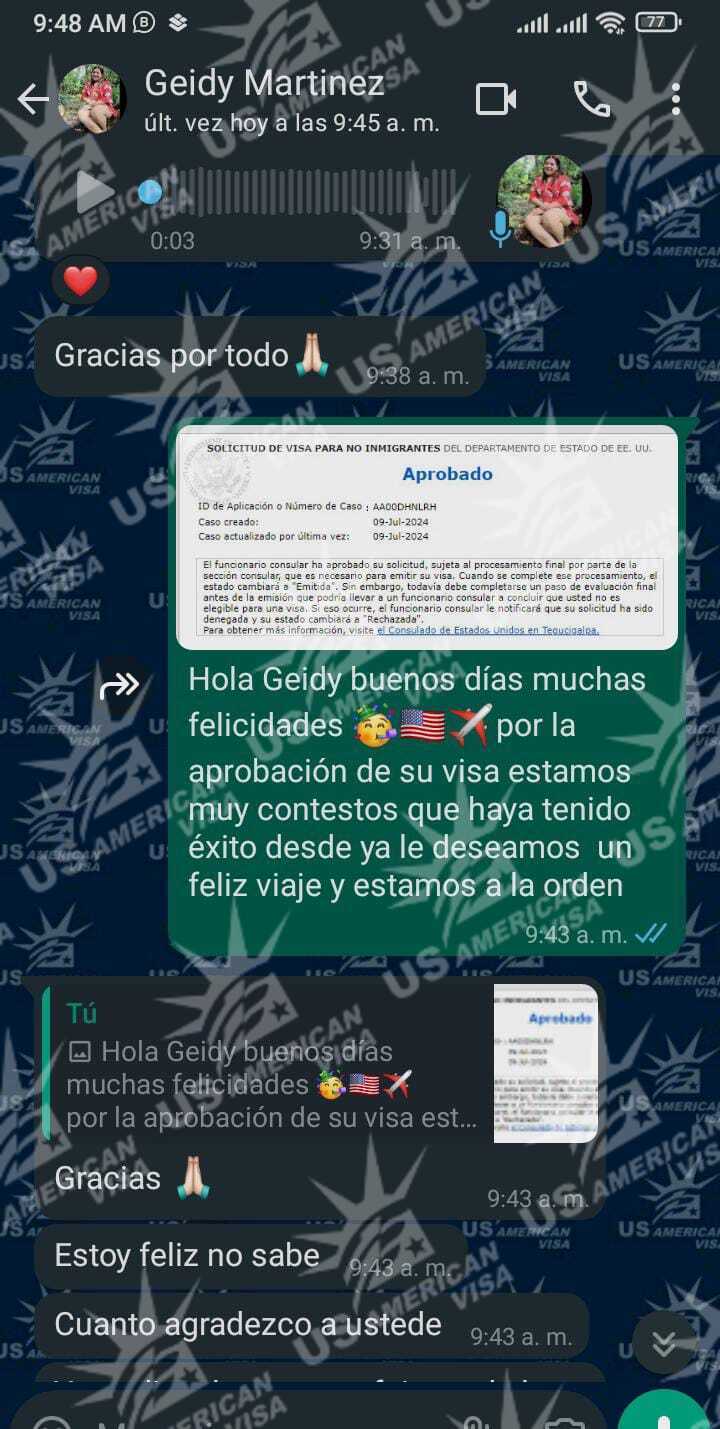Forward the visa approval message

click(x=120, y=686)
